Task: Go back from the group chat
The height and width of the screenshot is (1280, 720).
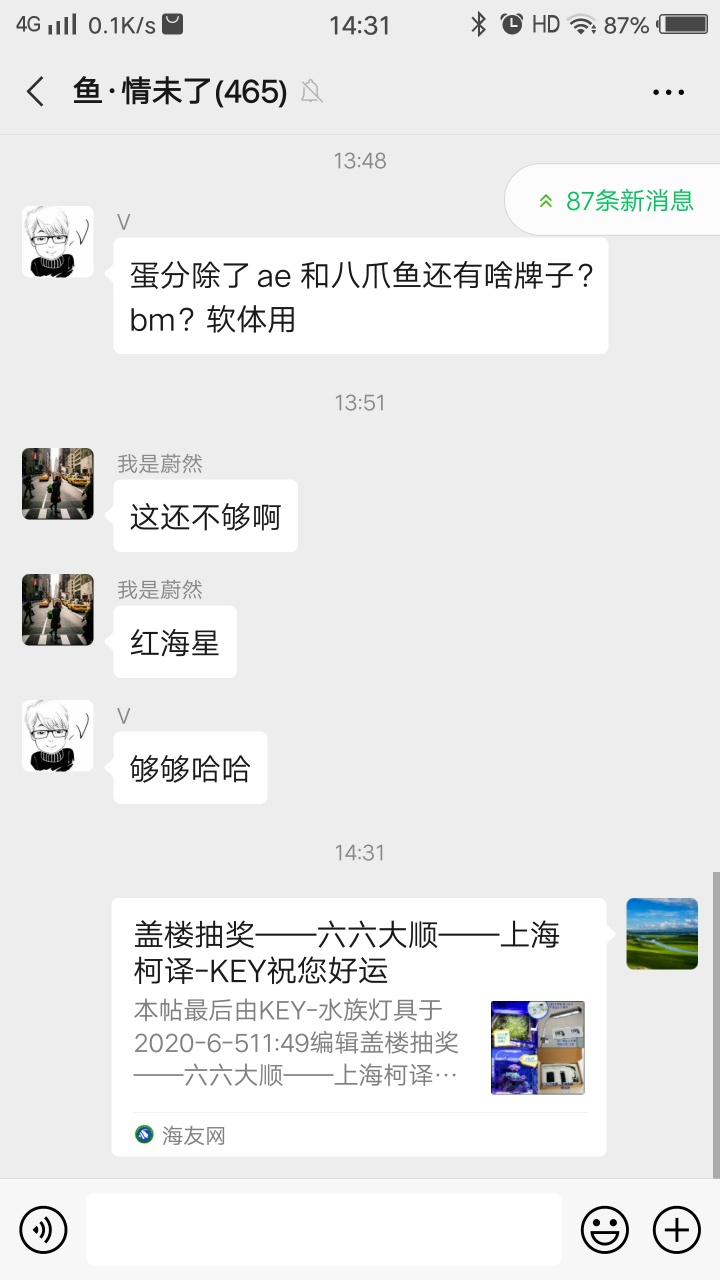Action: (36, 92)
